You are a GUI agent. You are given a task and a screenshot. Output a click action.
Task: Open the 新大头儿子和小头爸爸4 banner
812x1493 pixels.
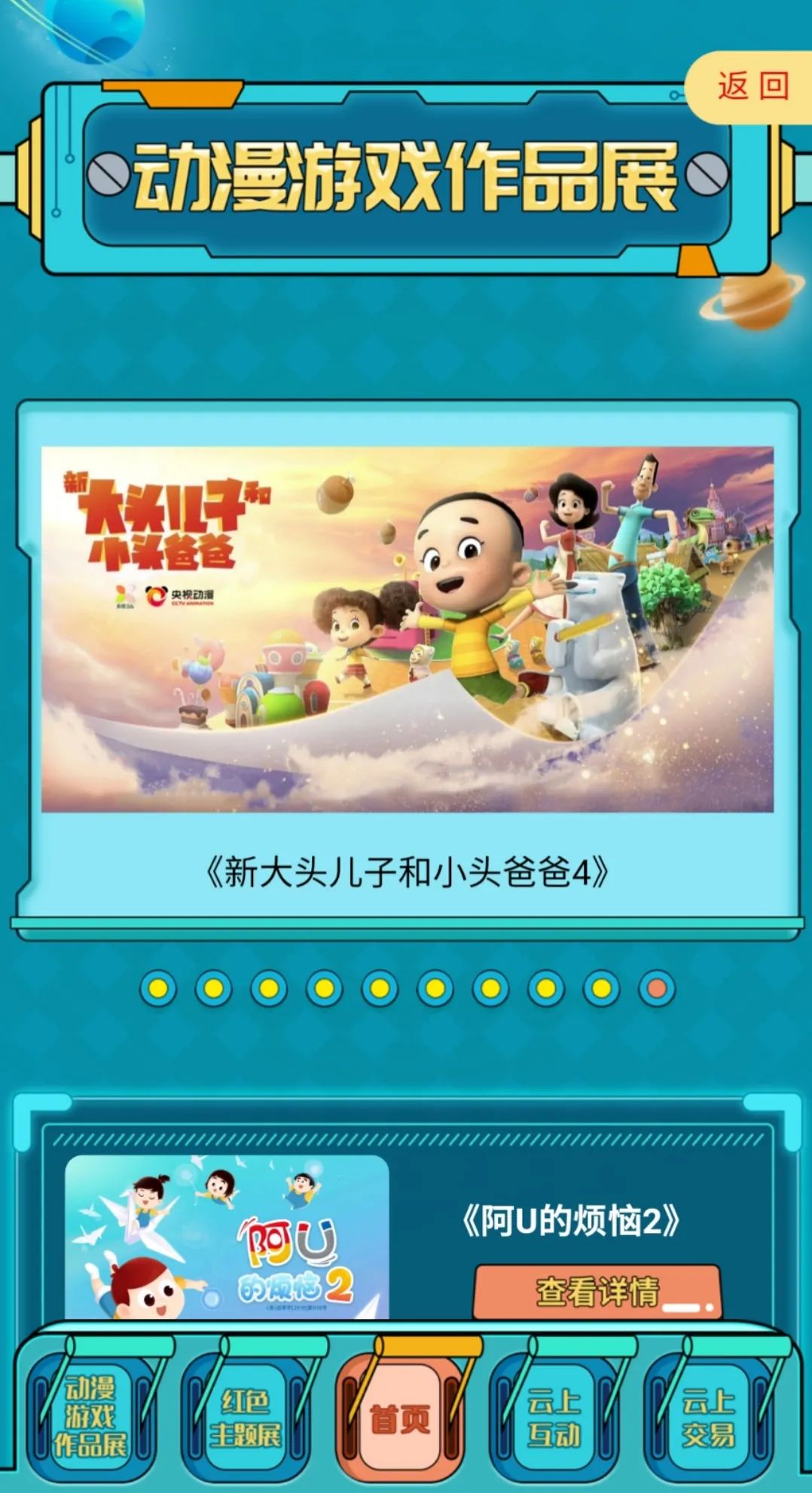pyautogui.click(x=407, y=629)
